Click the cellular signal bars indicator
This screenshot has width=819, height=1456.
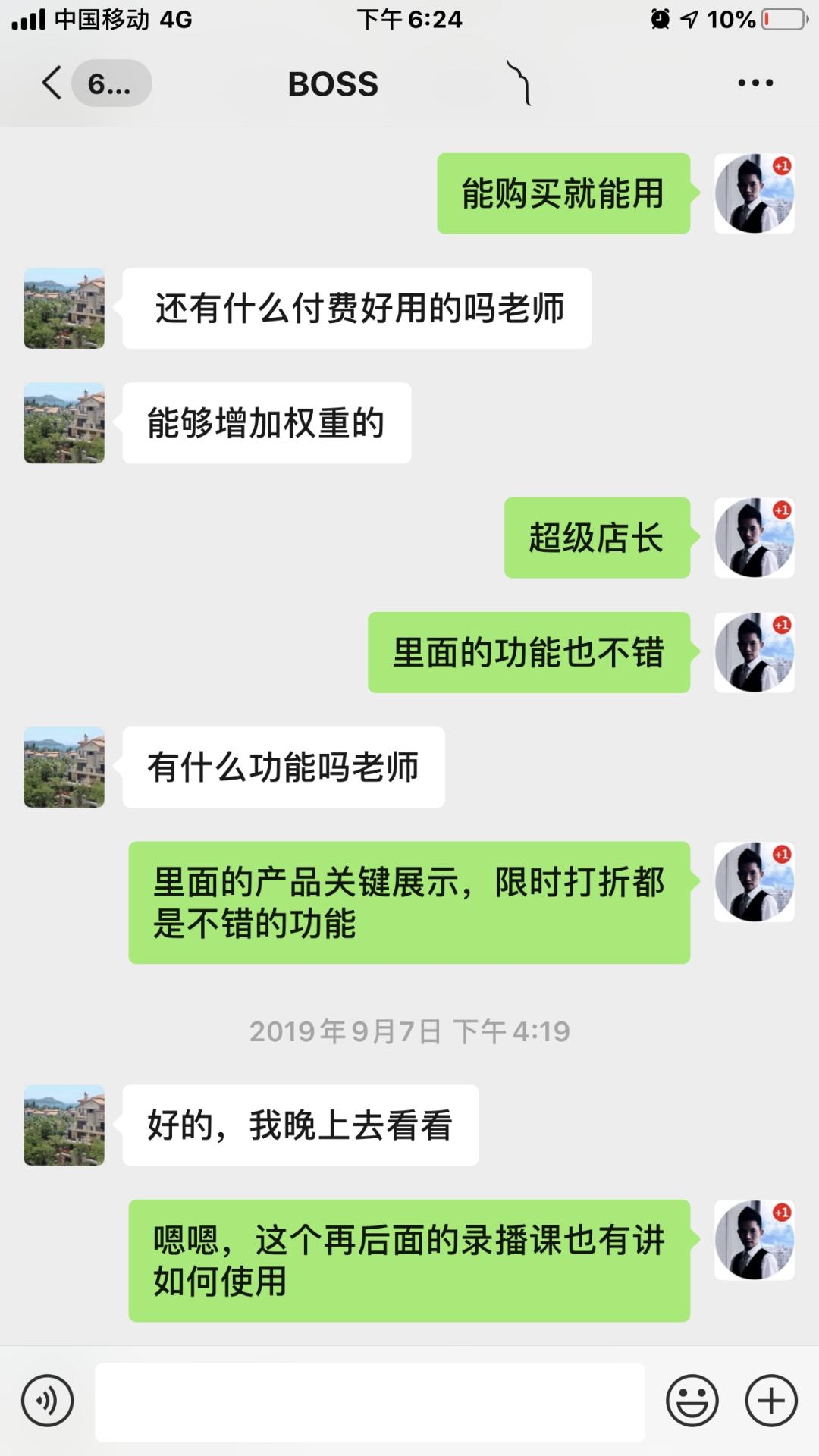point(30,19)
